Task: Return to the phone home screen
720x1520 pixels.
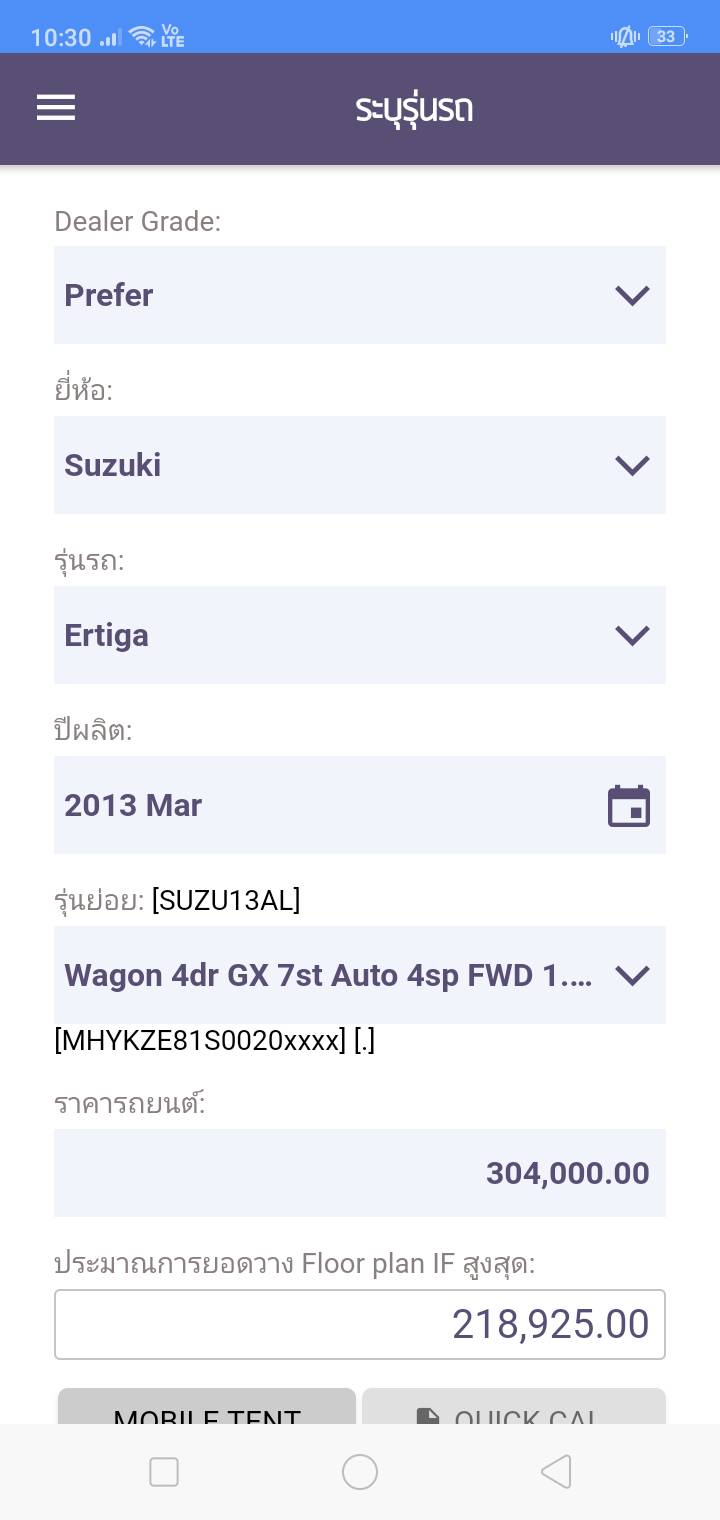Action: click(x=359, y=1471)
